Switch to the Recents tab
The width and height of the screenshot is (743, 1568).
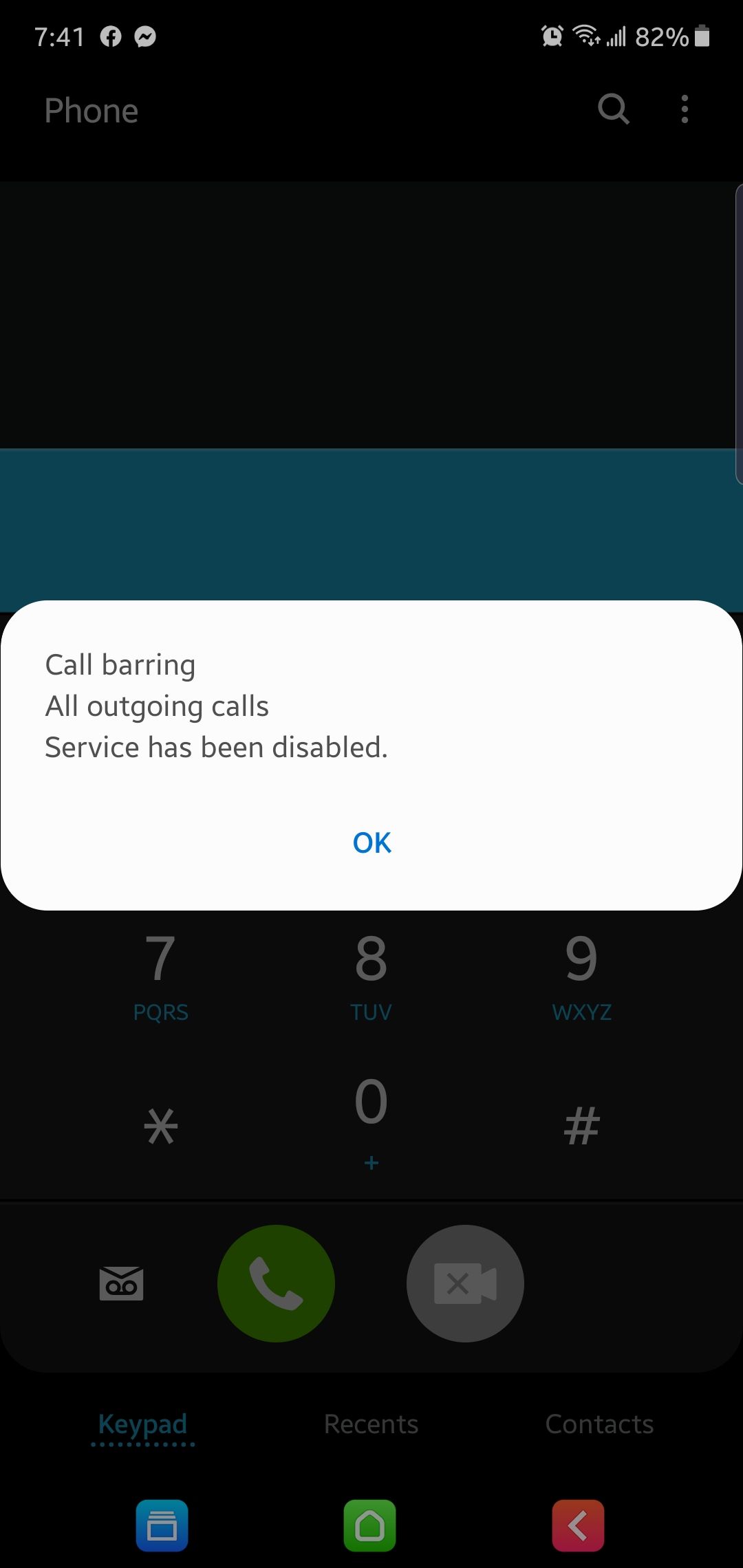tap(371, 1424)
